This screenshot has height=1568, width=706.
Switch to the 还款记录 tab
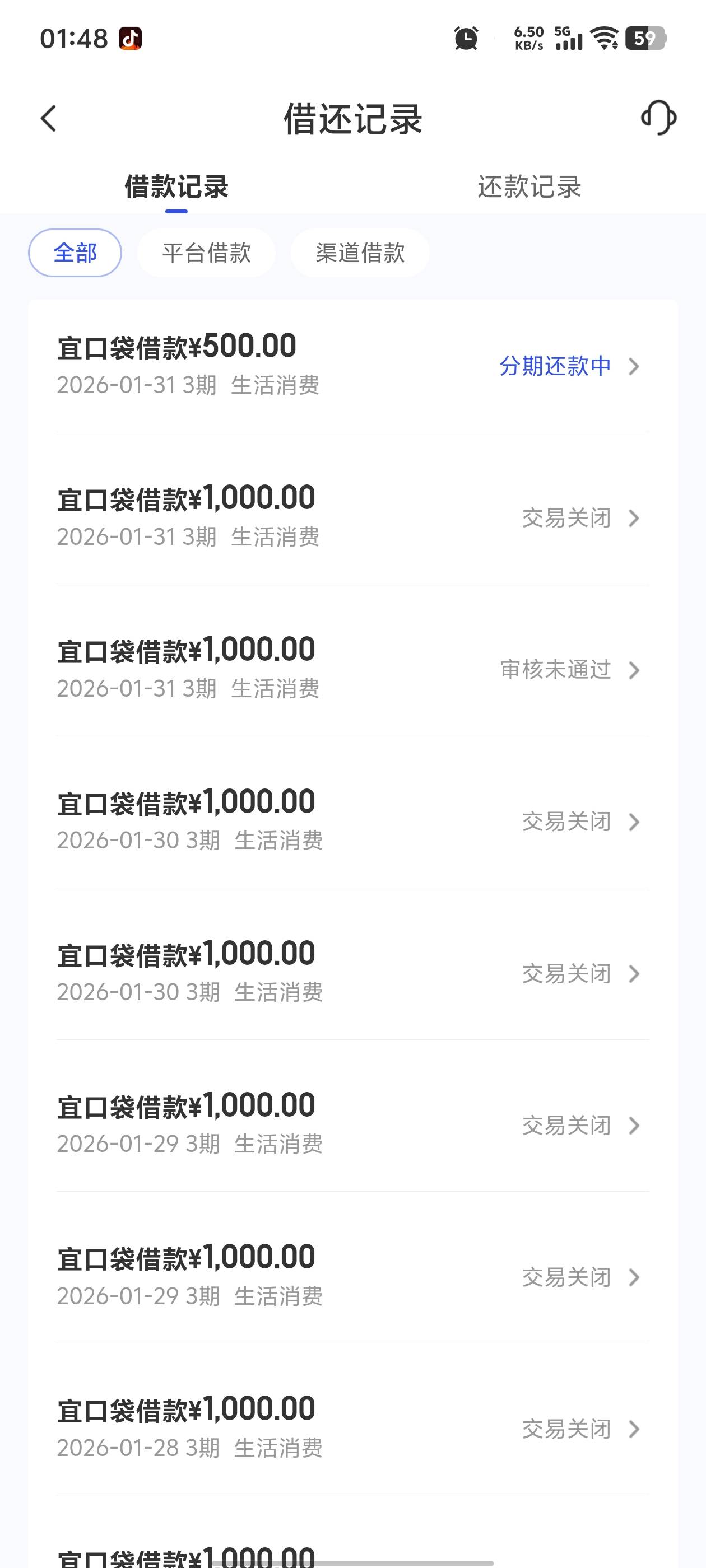coord(529,187)
